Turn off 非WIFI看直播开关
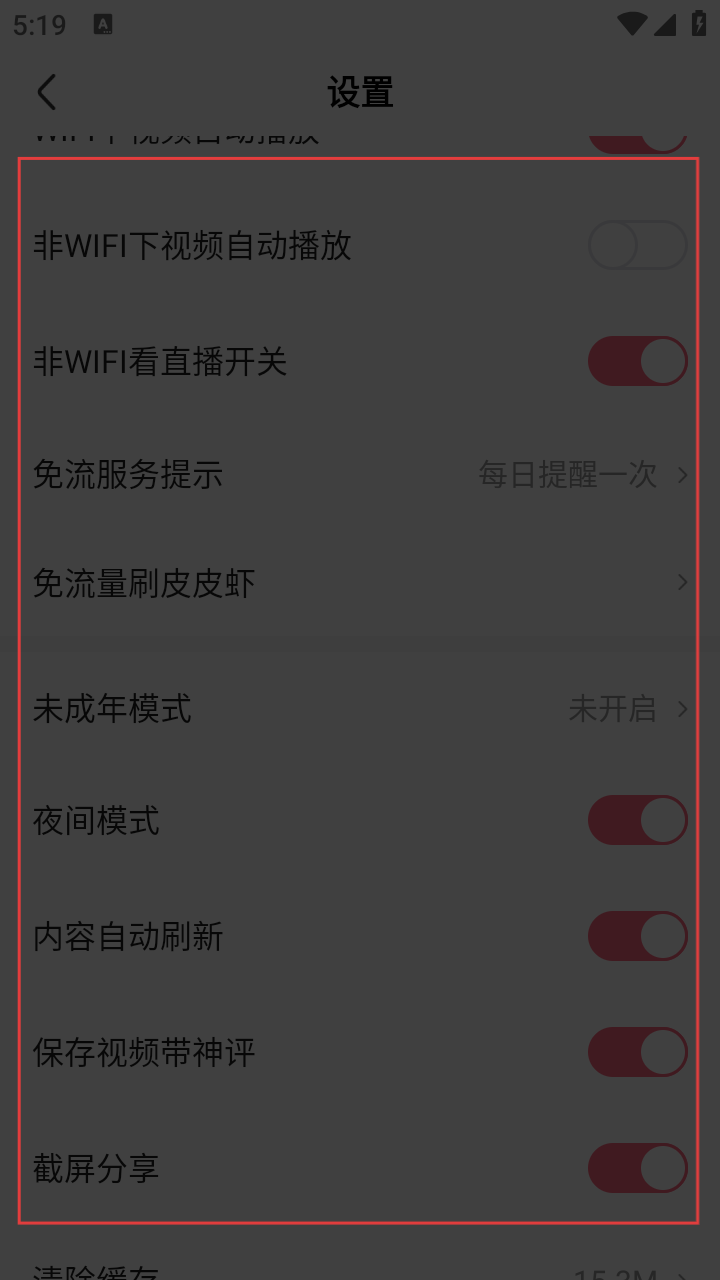Screen dimensions: 720x1280 [x=637, y=361]
